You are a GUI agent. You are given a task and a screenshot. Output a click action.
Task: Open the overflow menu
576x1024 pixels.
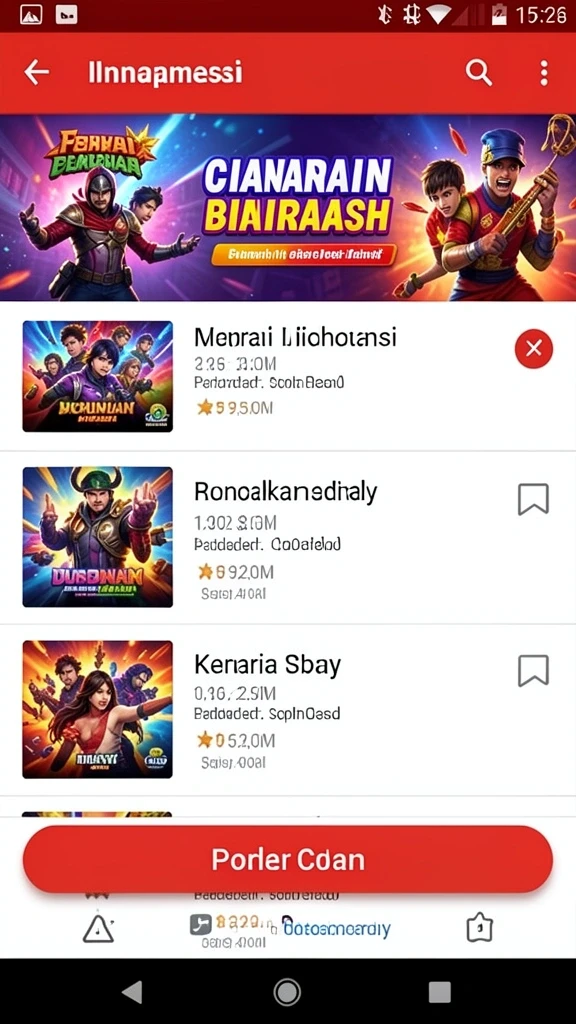(544, 73)
